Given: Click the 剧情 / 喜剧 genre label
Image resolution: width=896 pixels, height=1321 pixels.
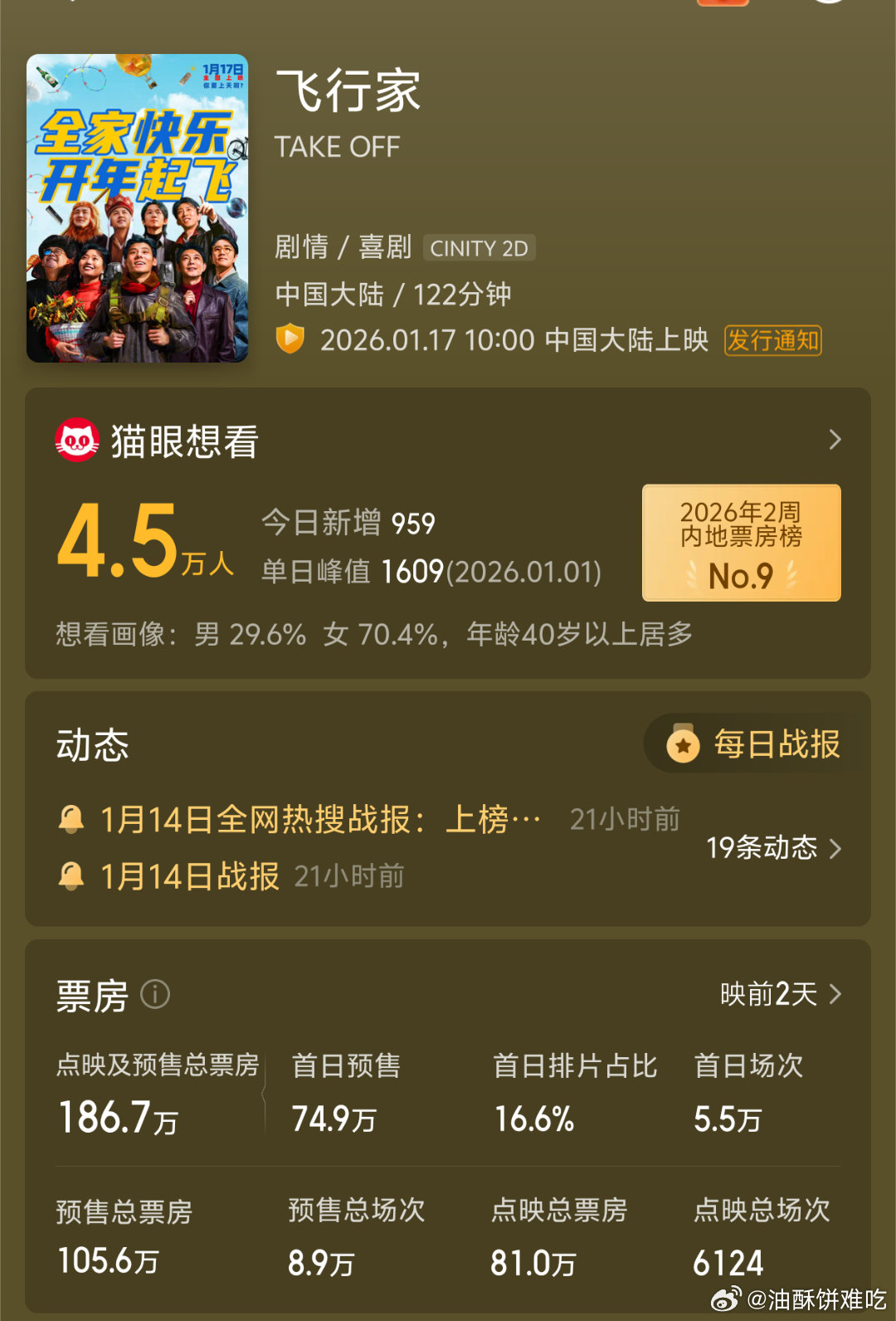Looking at the screenshot, I should pyautogui.click(x=344, y=247).
